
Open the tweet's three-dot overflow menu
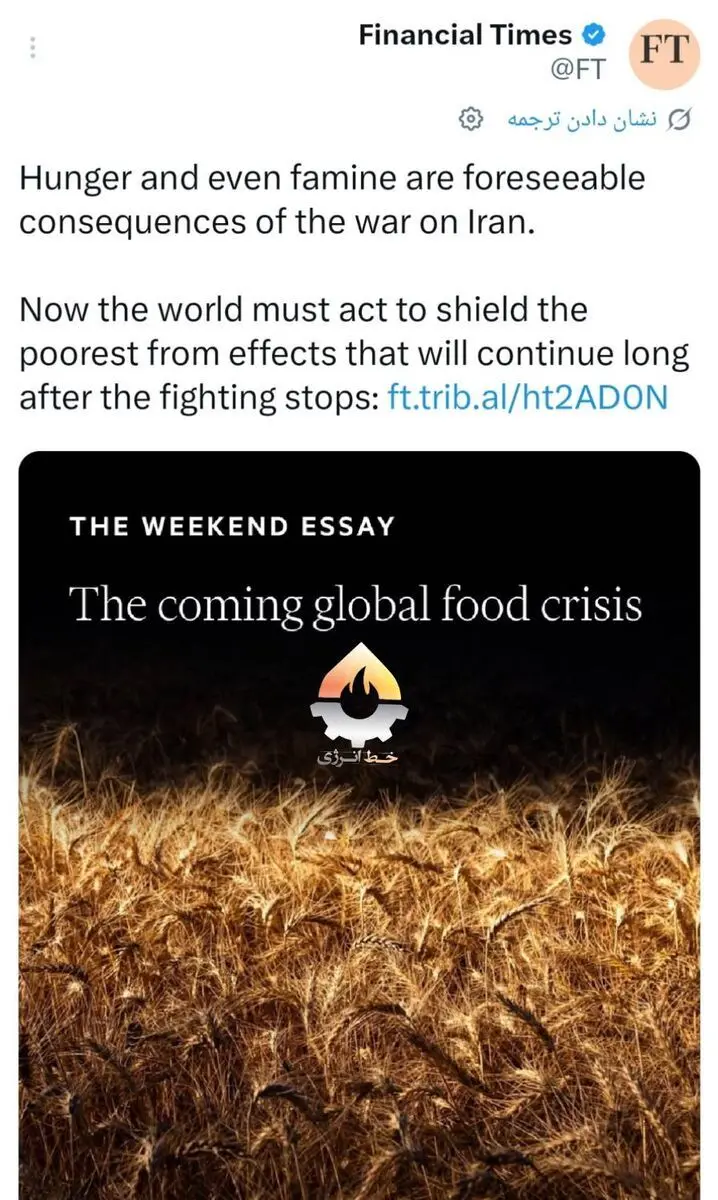pos(32,48)
